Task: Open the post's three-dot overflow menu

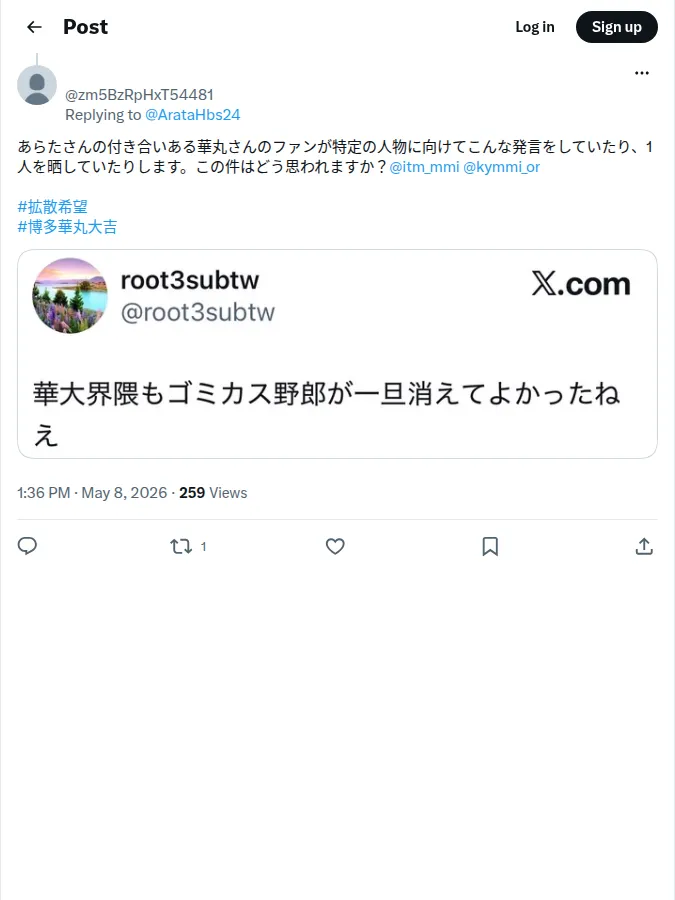Action: pos(642,73)
